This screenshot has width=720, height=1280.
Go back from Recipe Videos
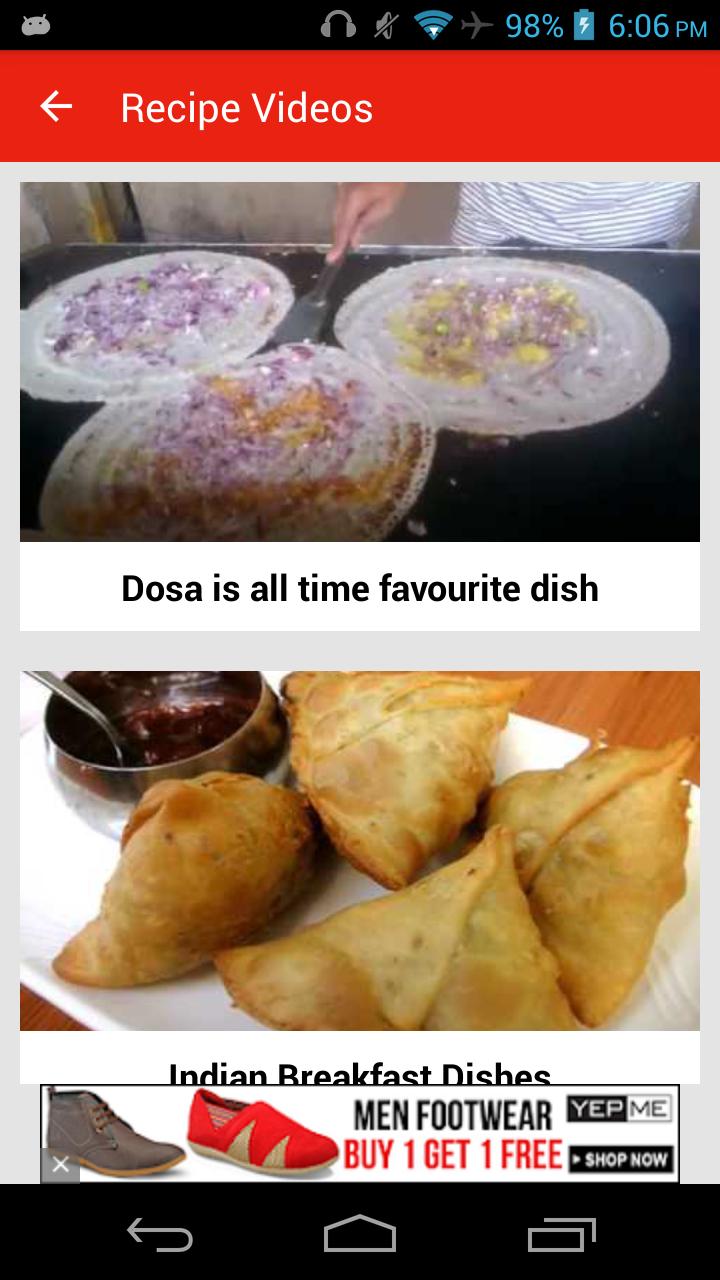point(56,107)
